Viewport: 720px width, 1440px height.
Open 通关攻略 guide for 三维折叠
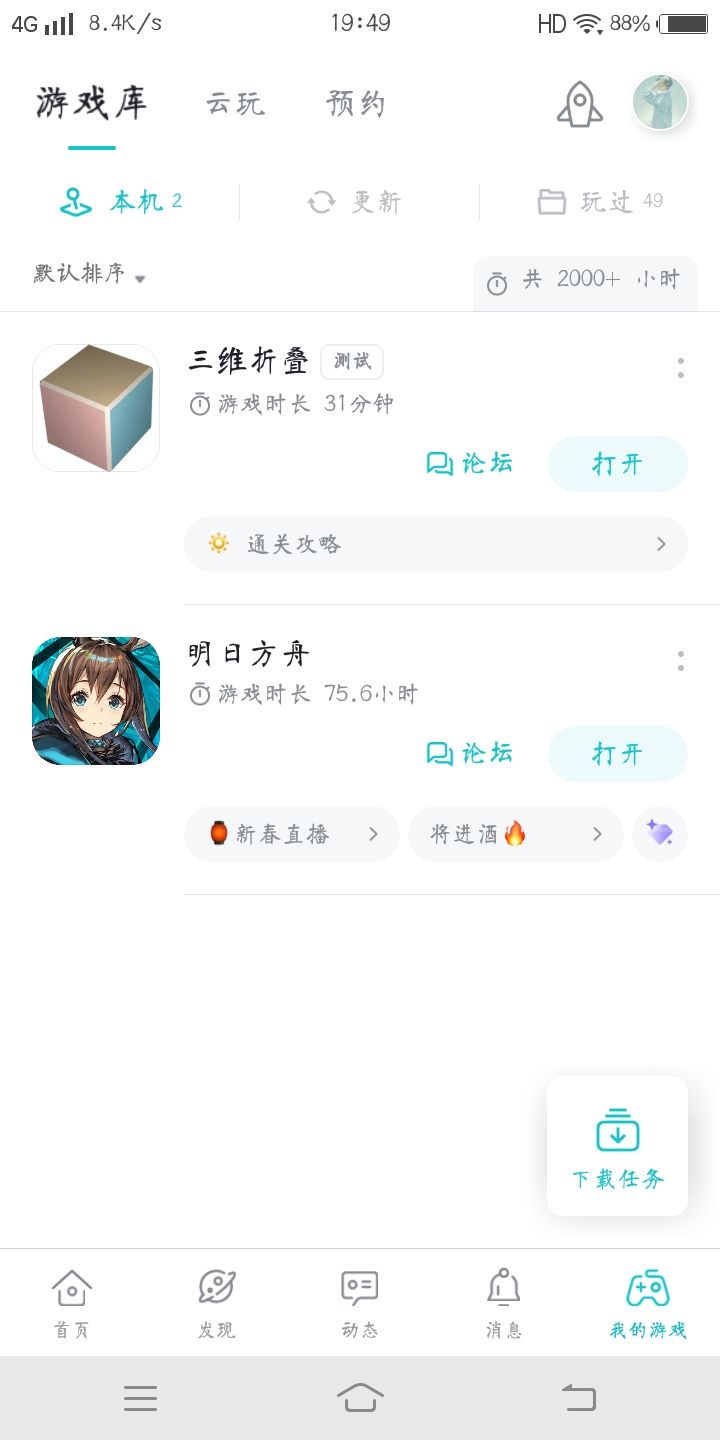(436, 544)
